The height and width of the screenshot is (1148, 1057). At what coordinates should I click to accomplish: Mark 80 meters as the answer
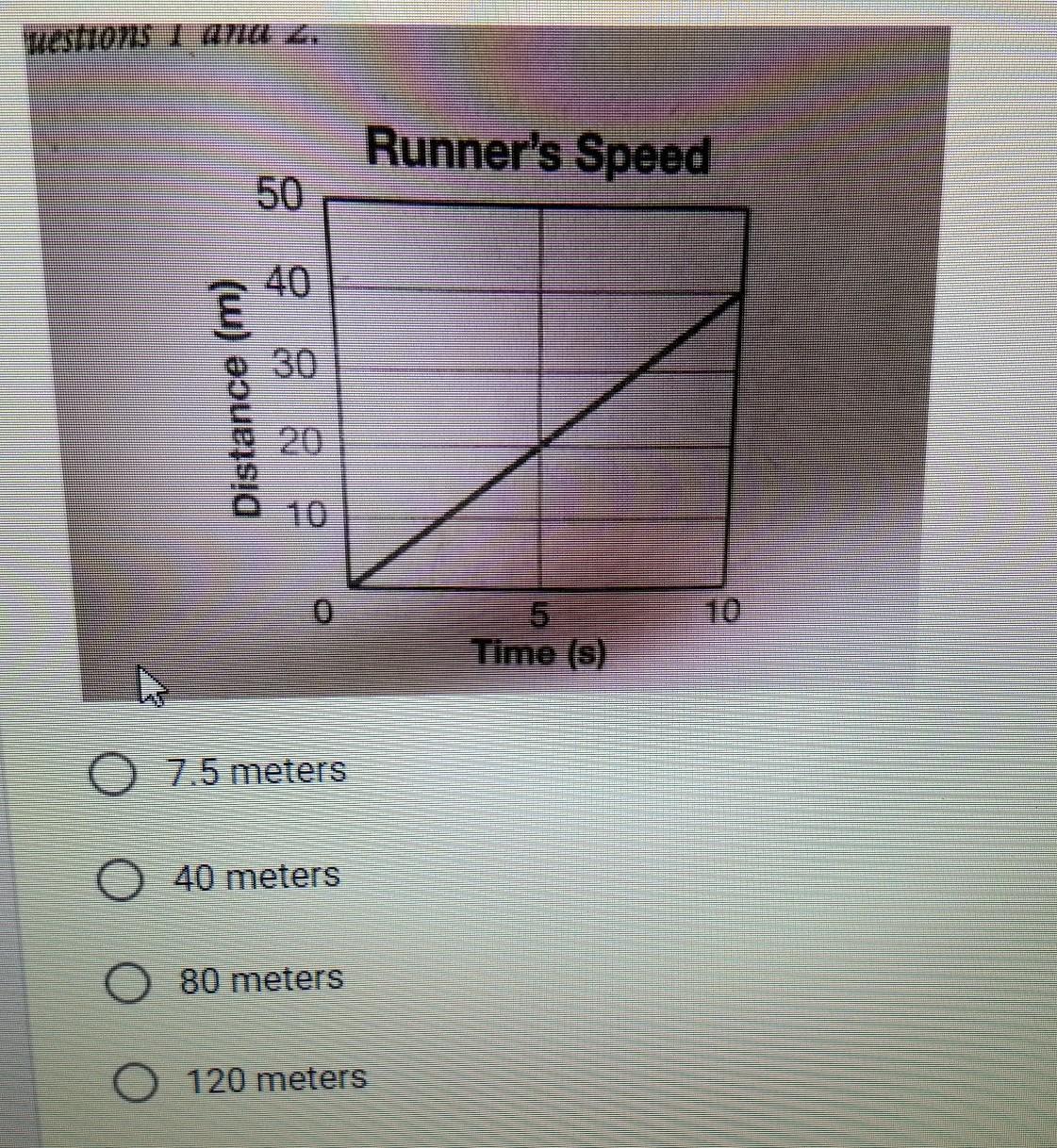(x=127, y=983)
